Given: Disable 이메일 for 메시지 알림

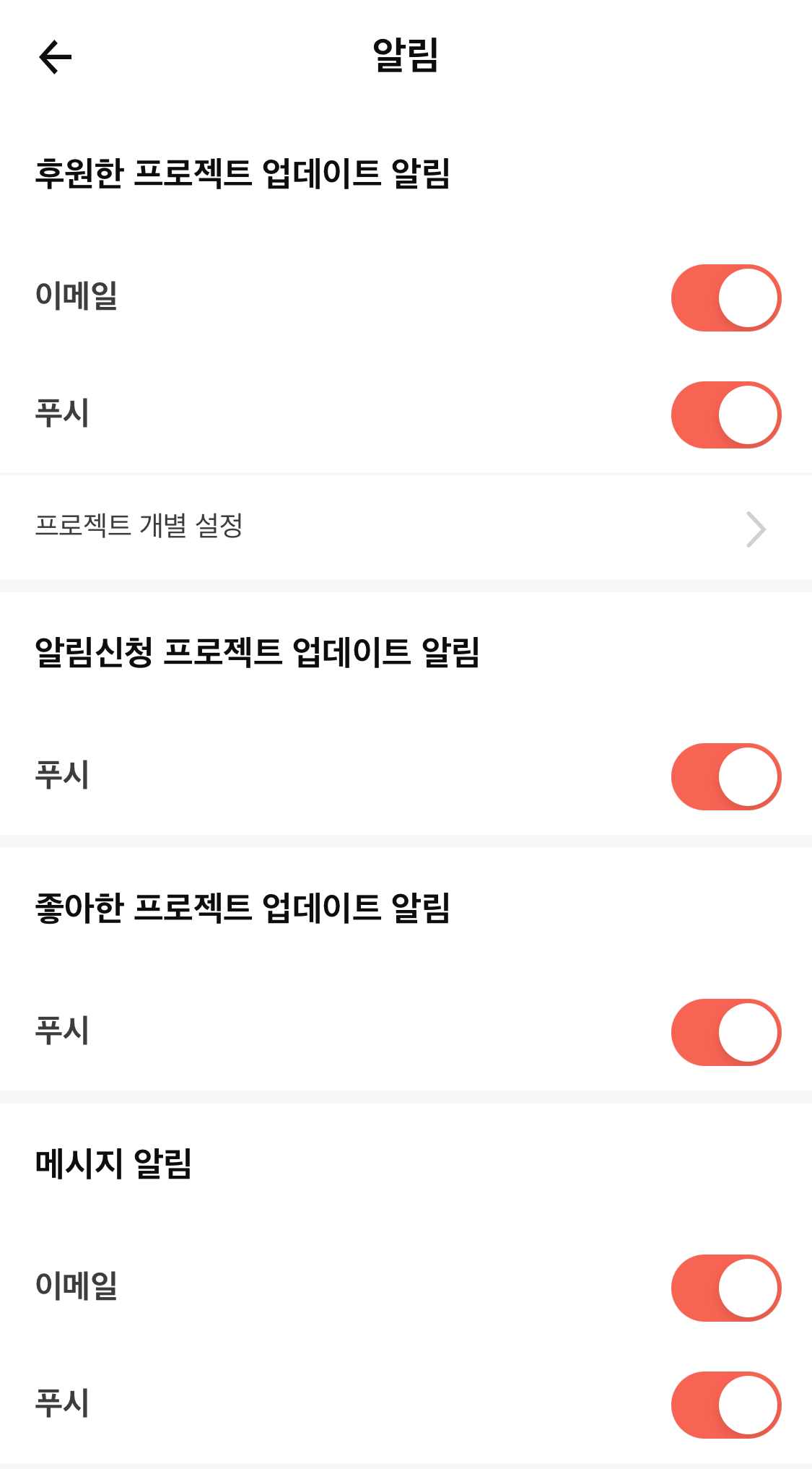Looking at the screenshot, I should [x=725, y=1288].
